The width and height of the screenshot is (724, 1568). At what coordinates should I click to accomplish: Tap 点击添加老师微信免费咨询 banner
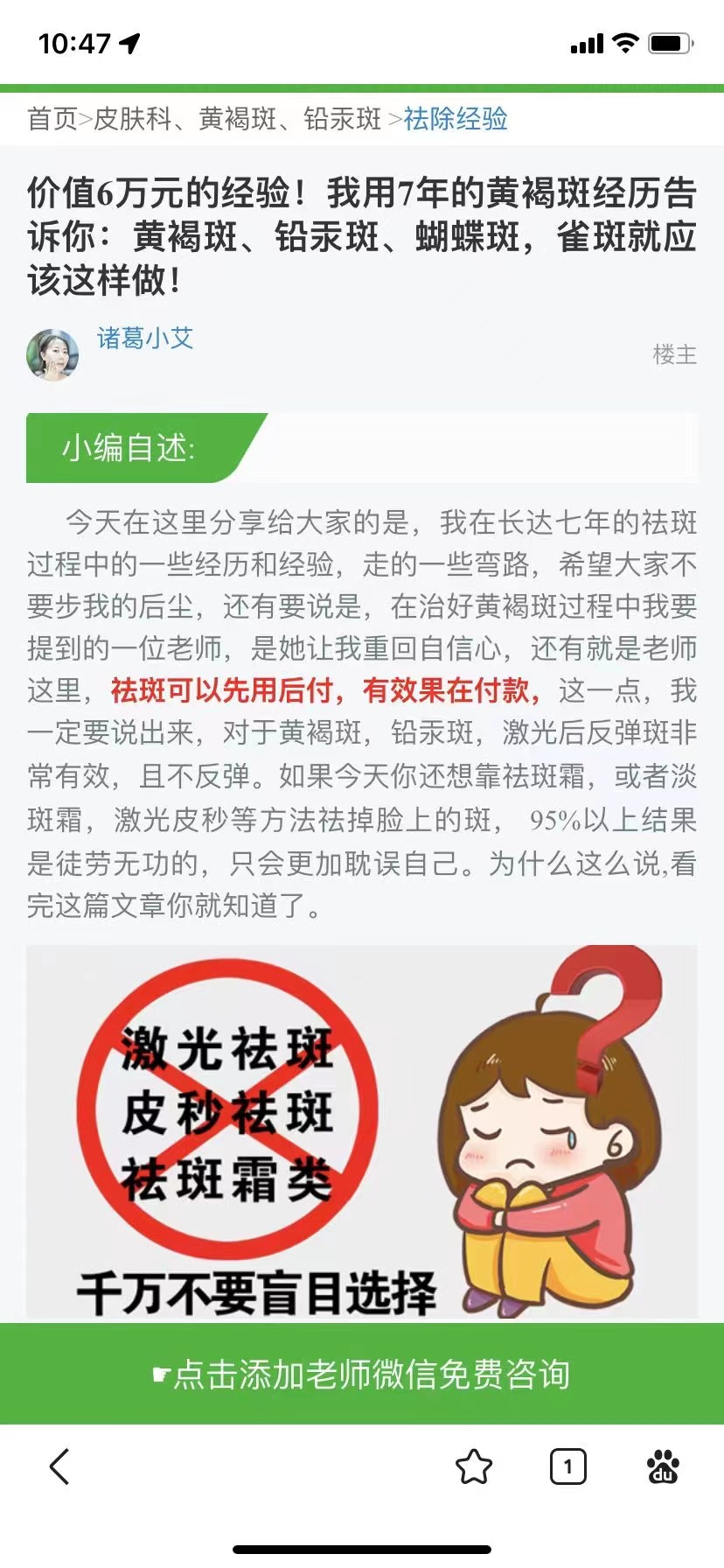click(362, 1374)
